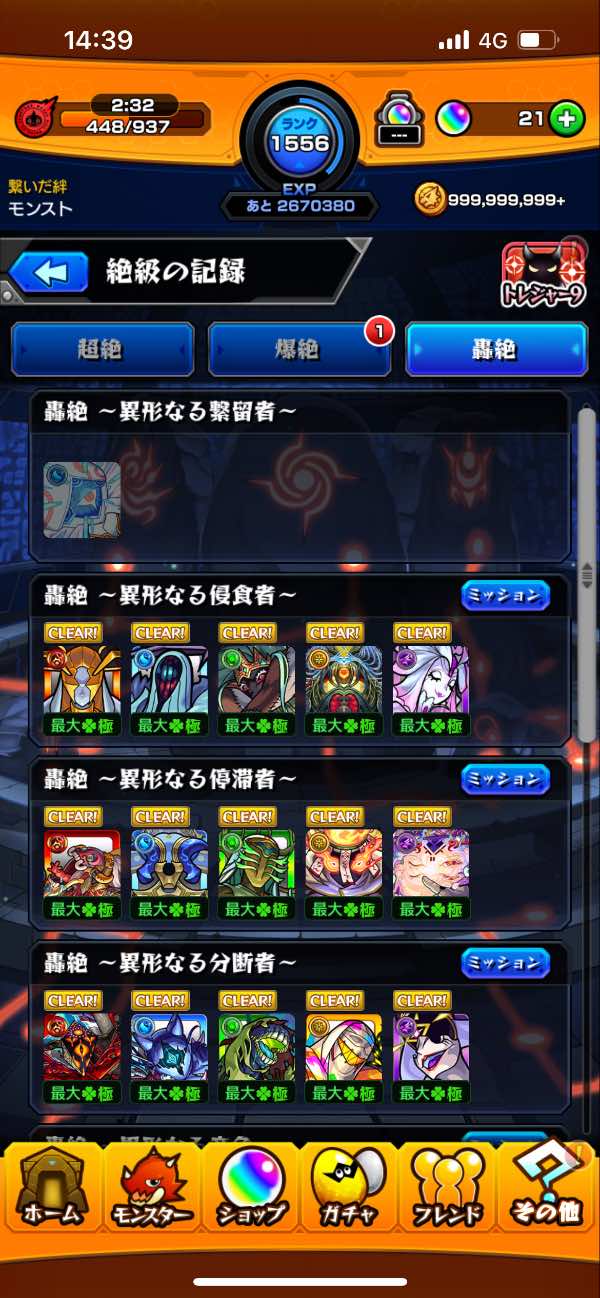The width and height of the screenshot is (600, 1298).
Task: Open the last monster in 異形なる停滞者
Action: click(x=431, y=863)
